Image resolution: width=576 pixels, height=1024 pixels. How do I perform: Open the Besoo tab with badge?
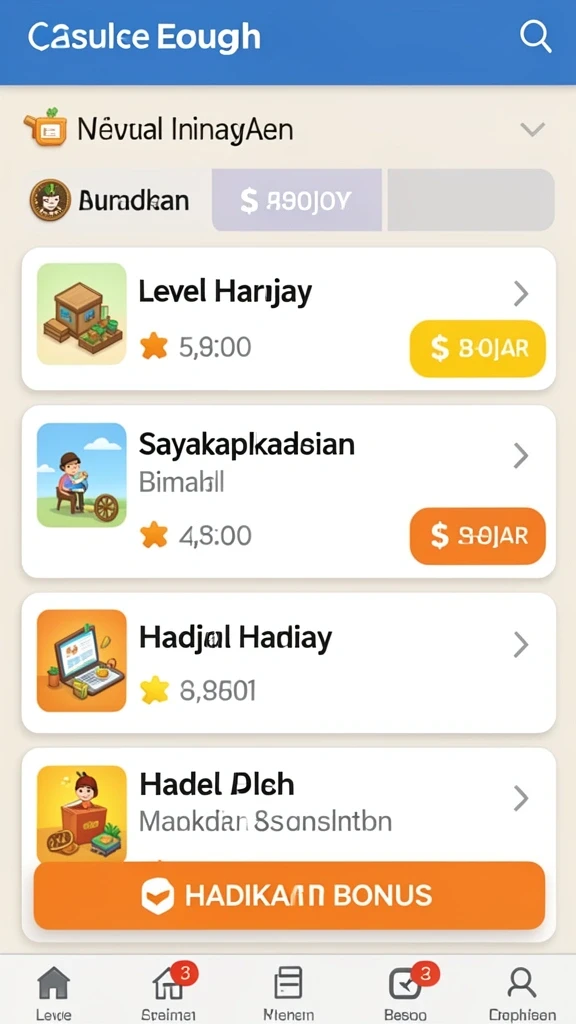pyautogui.click(x=406, y=993)
